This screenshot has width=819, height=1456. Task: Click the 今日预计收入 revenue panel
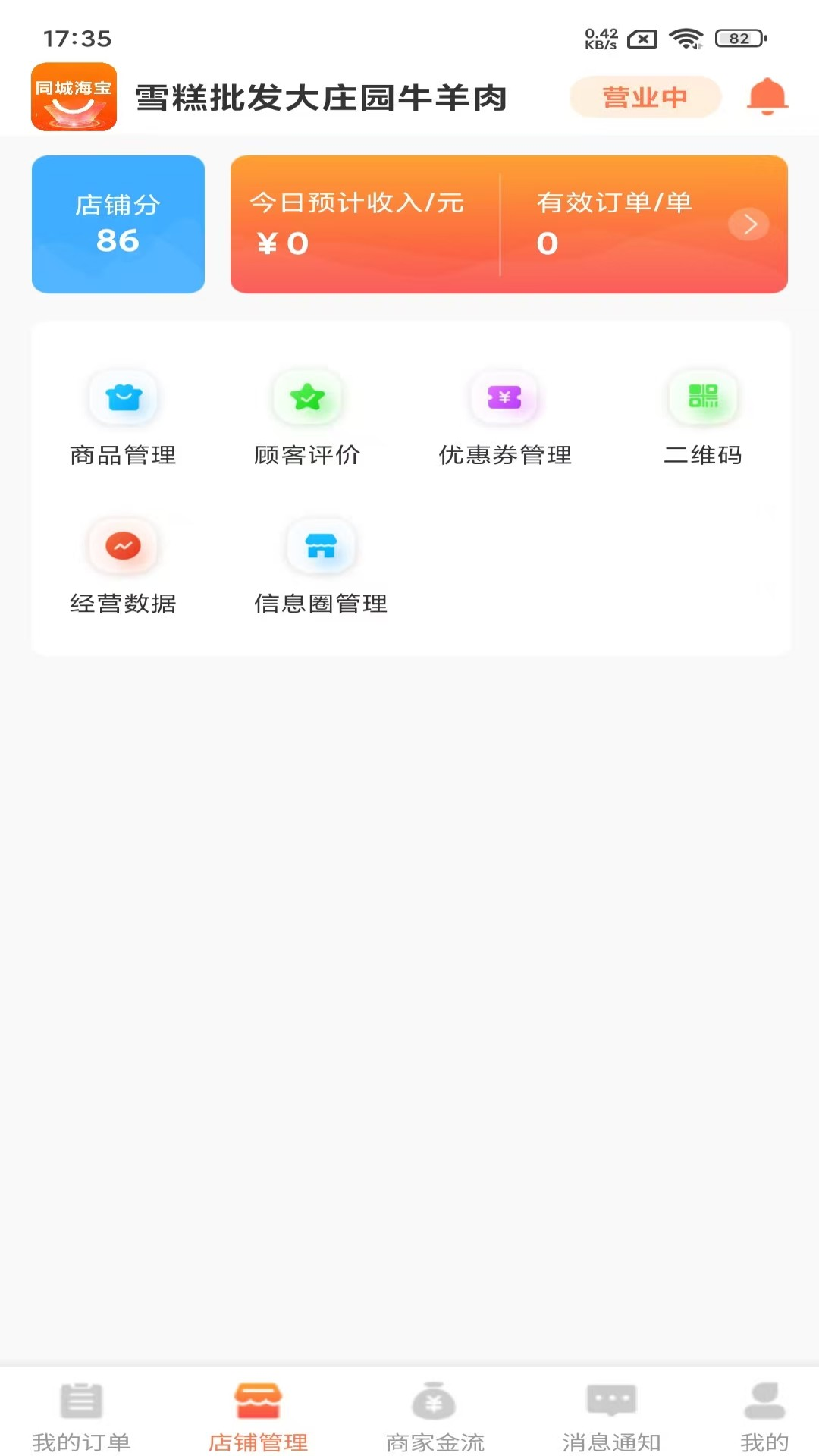coord(356,224)
